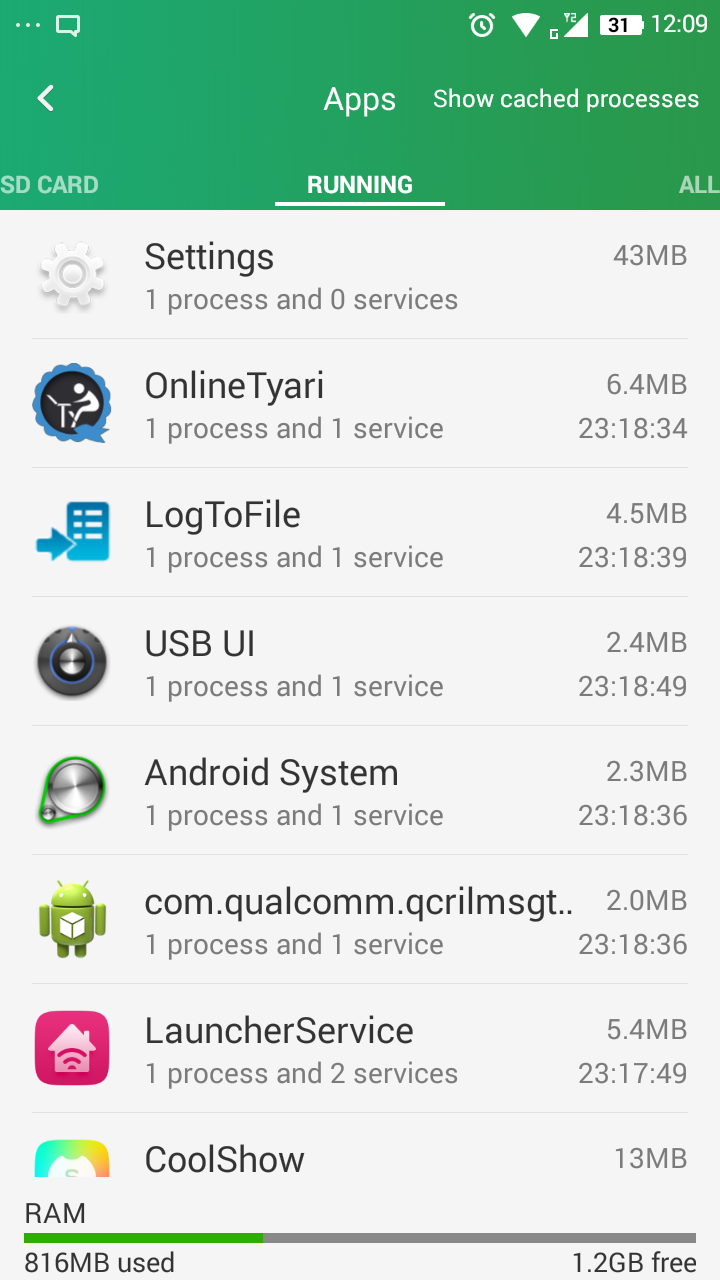Switch to the ALL tab
720x1280 pixels.
click(x=699, y=185)
